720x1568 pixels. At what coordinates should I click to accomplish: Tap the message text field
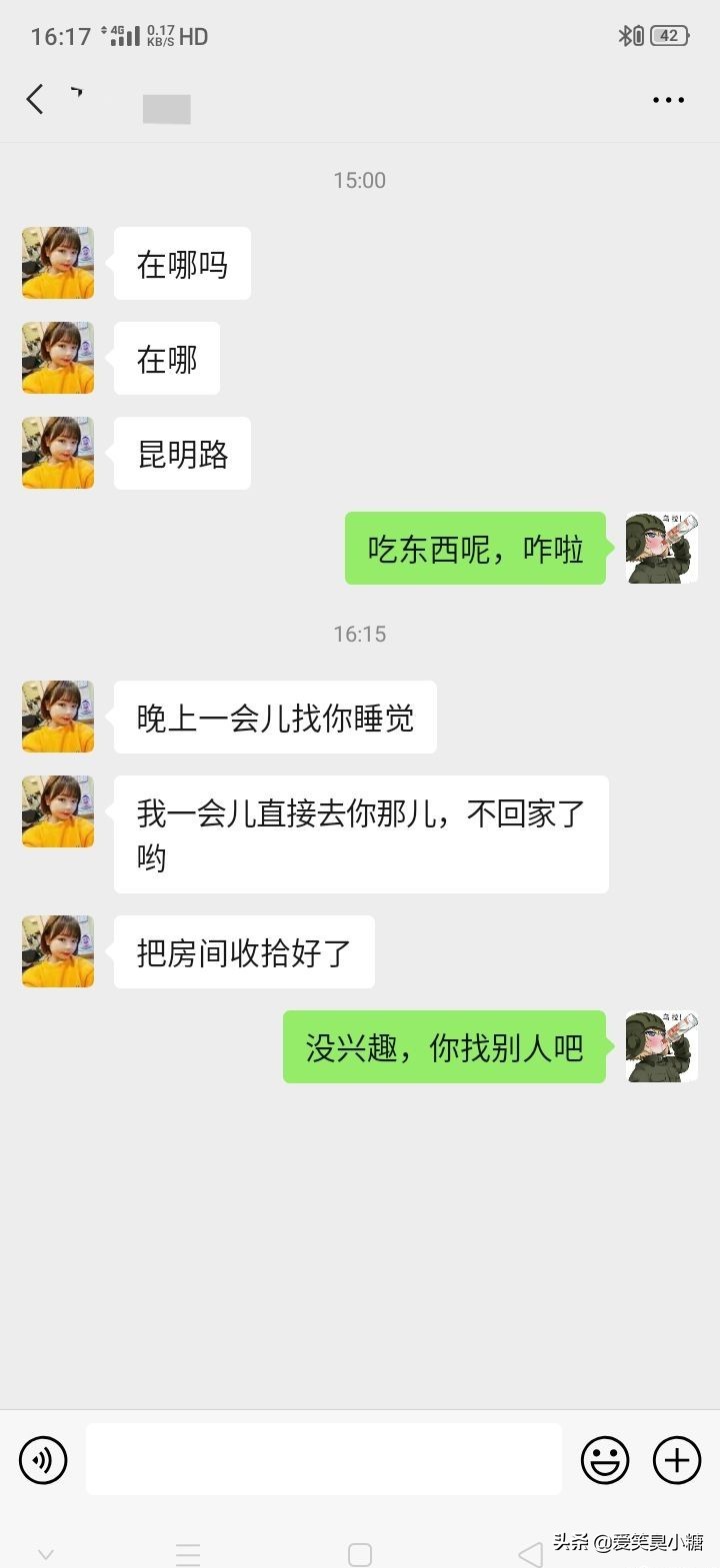[323, 1459]
